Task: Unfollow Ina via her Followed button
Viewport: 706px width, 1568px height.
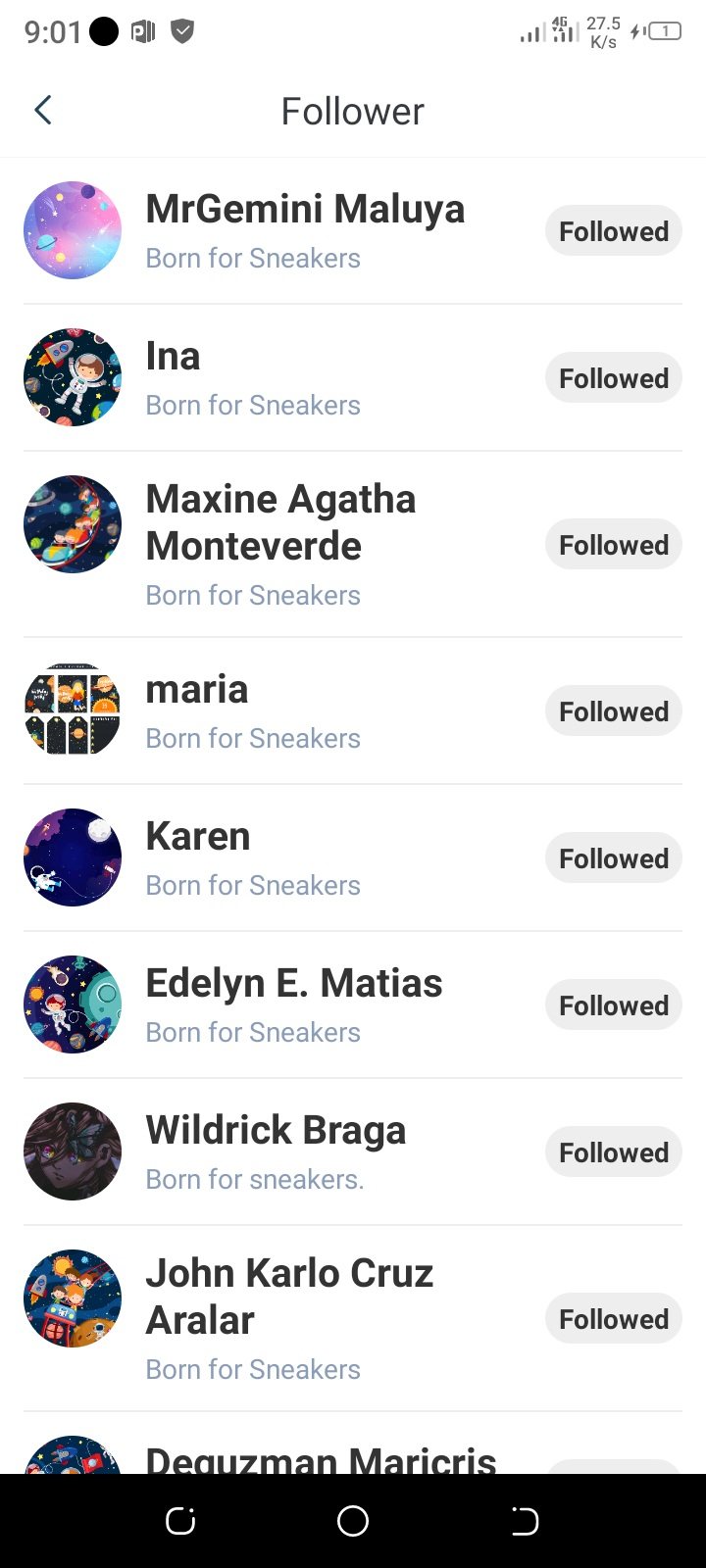Action: (x=613, y=378)
